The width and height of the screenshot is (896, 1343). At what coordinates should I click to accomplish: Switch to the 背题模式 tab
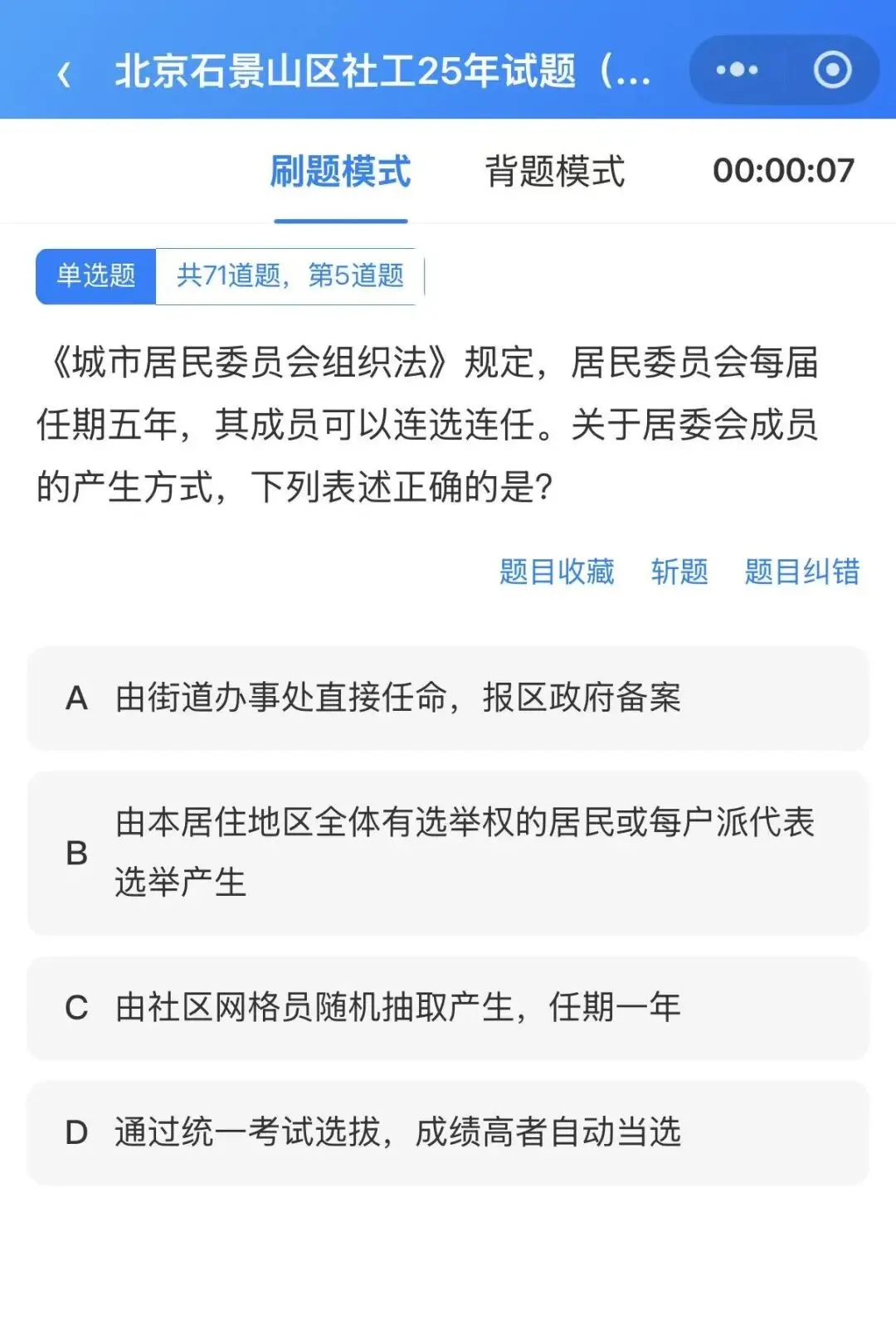pyautogui.click(x=554, y=172)
